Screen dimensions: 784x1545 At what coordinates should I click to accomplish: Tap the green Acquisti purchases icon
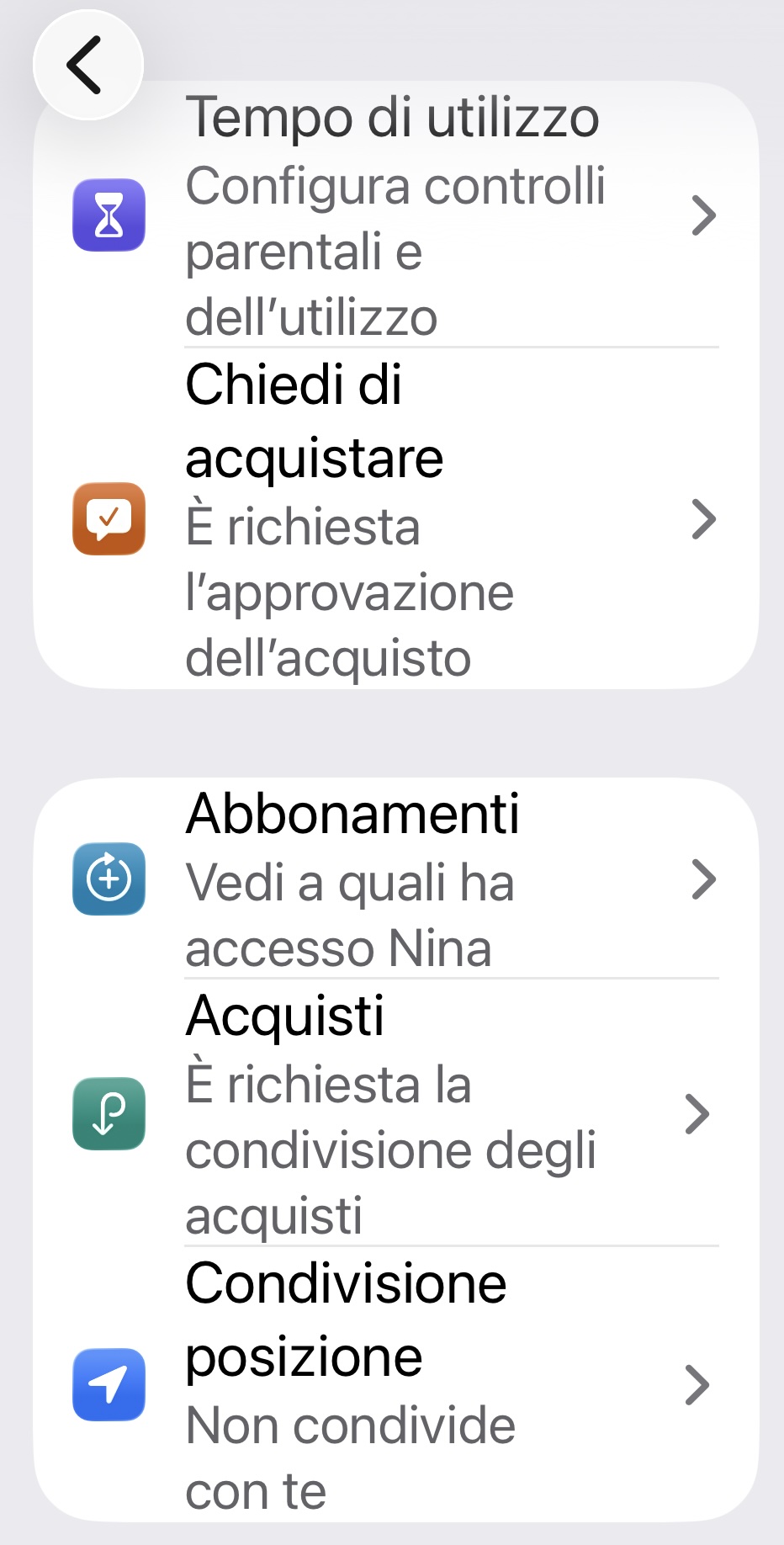point(108,1114)
